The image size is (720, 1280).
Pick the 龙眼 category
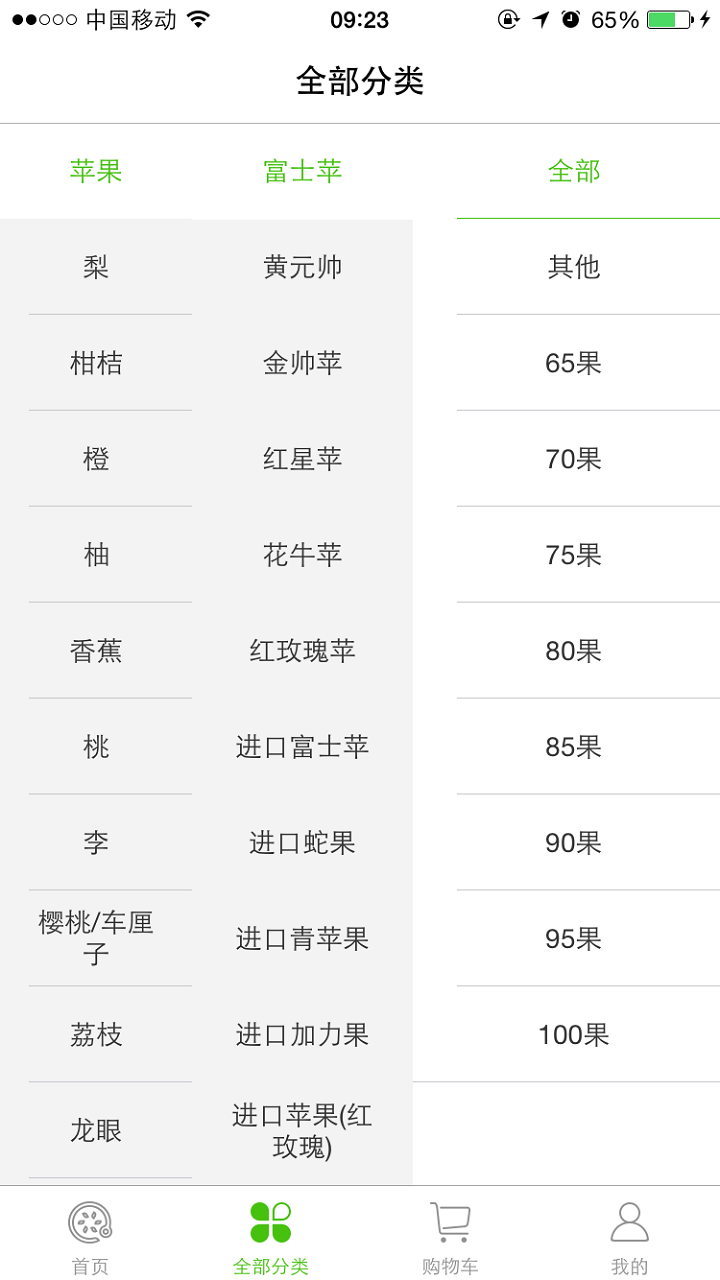point(96,1131)
